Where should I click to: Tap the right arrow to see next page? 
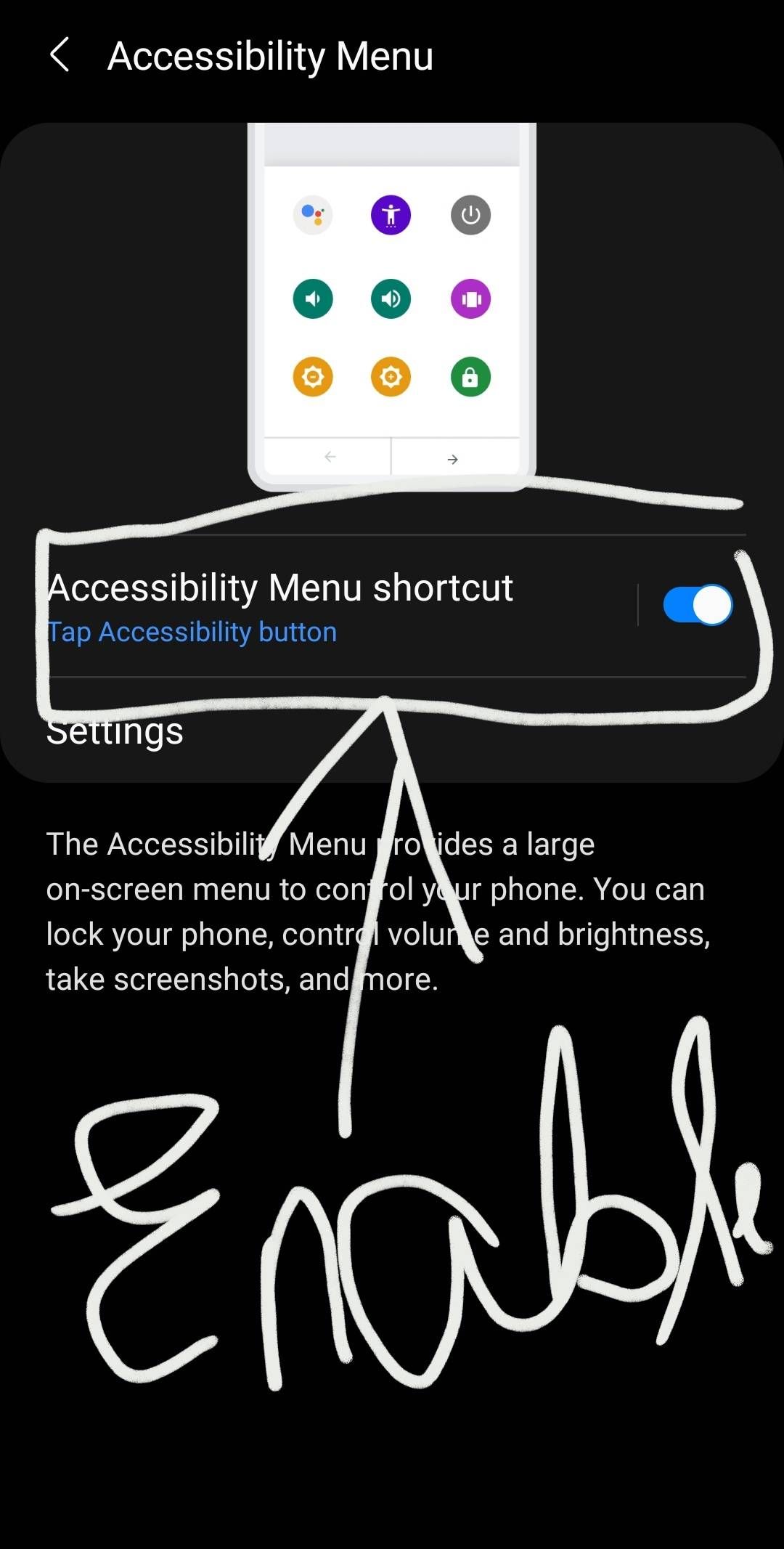tap(452, 458)
